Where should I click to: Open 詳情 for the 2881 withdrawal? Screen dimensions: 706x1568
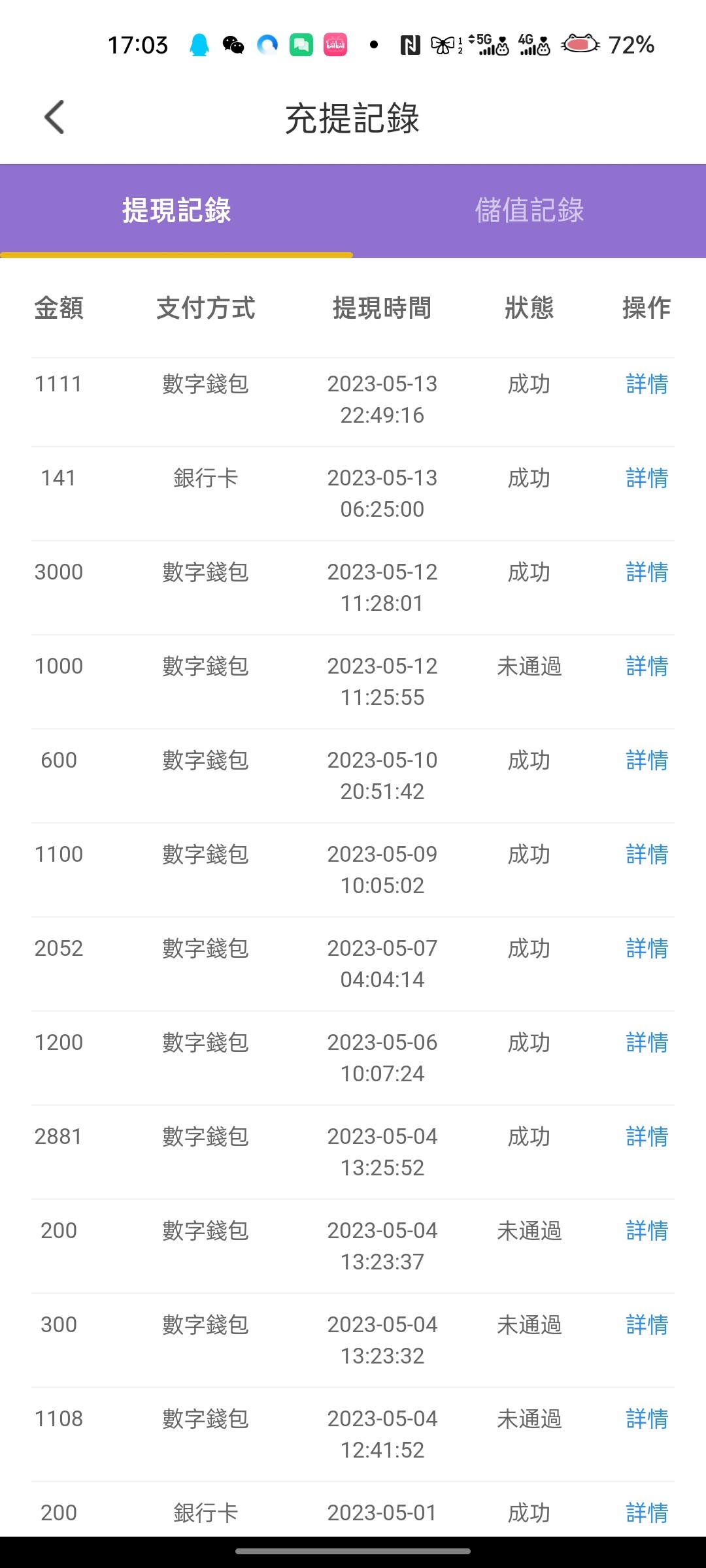[x=647, y=1137]
